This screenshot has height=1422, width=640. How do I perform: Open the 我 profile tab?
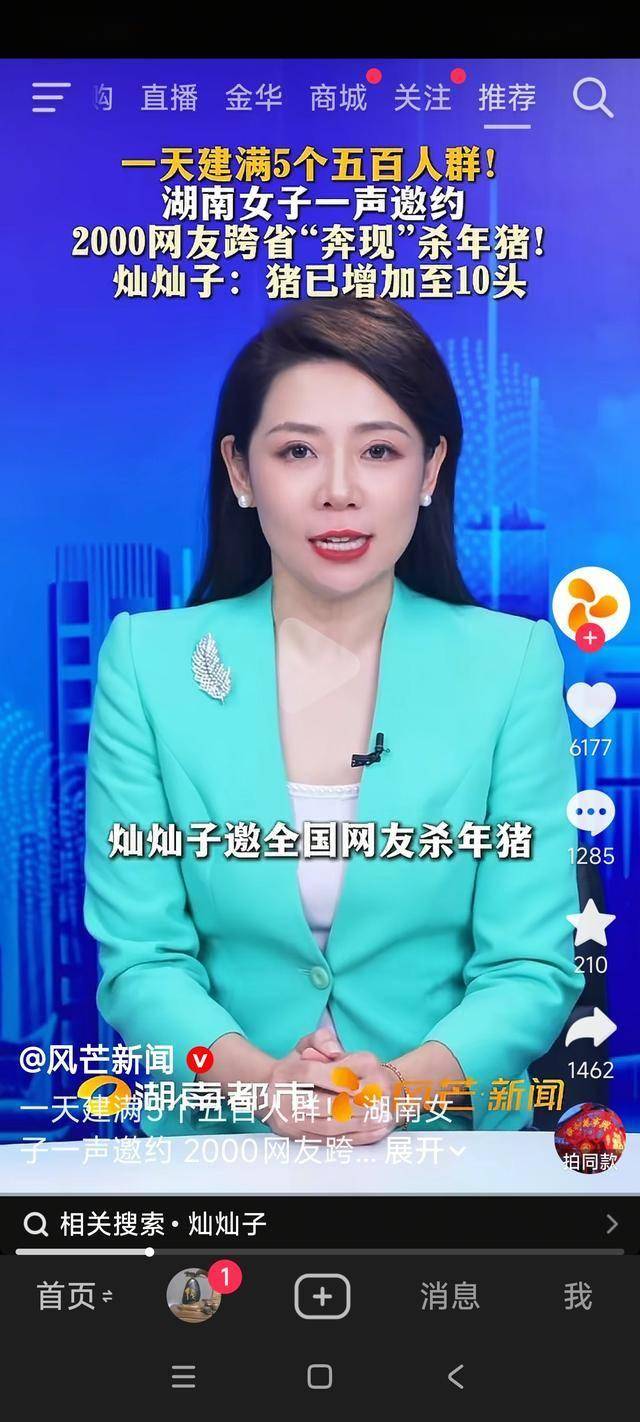[x=577, y=1296]
